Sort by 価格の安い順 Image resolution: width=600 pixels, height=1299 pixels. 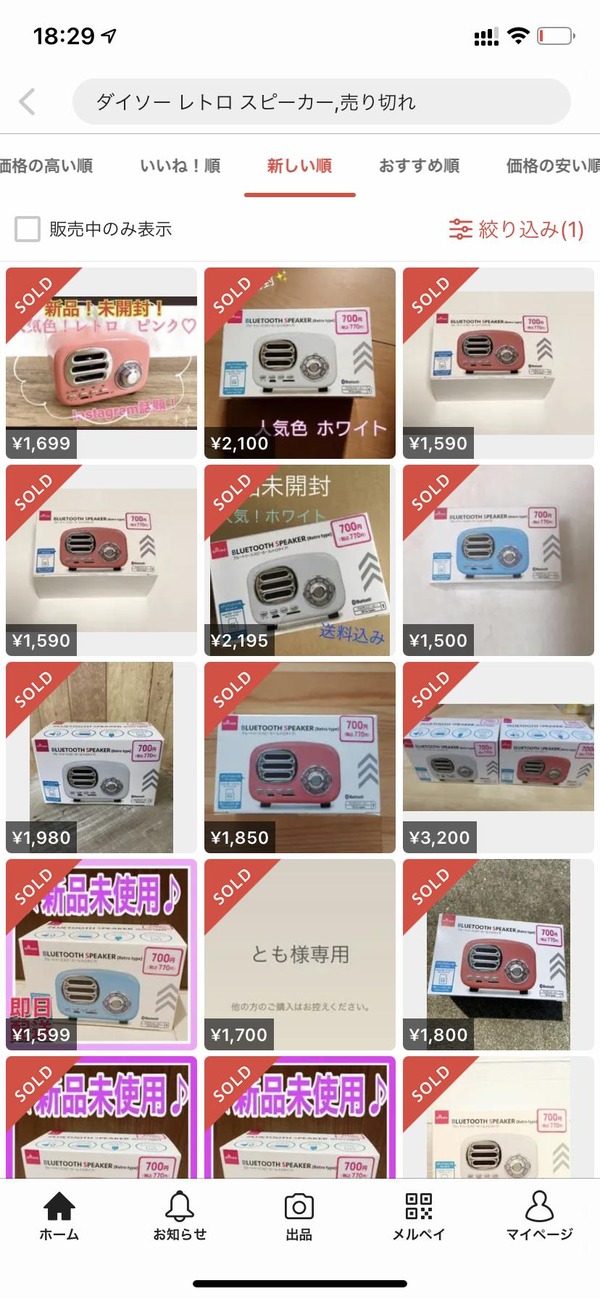(x=552, y=166)
